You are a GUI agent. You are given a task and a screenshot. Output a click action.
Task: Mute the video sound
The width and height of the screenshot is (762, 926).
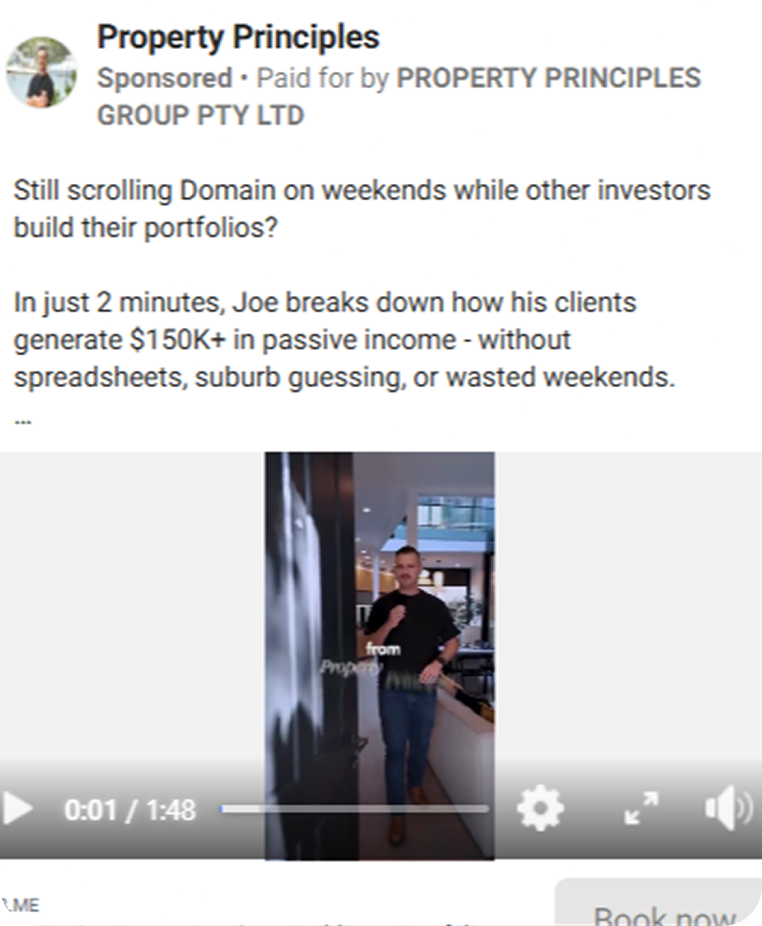pyautogui.click(x=728, y=808)
